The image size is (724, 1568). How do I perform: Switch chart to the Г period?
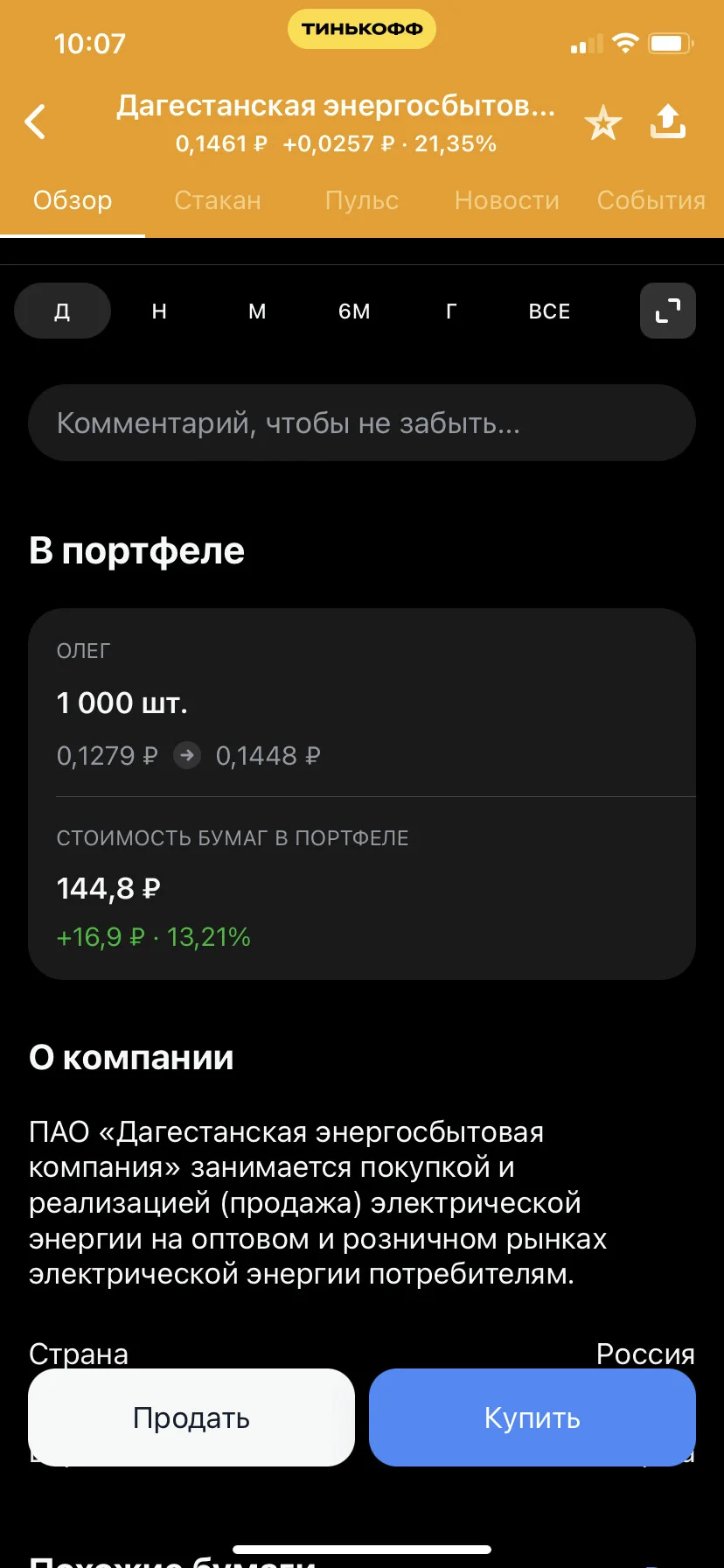[x=451, y=311]
